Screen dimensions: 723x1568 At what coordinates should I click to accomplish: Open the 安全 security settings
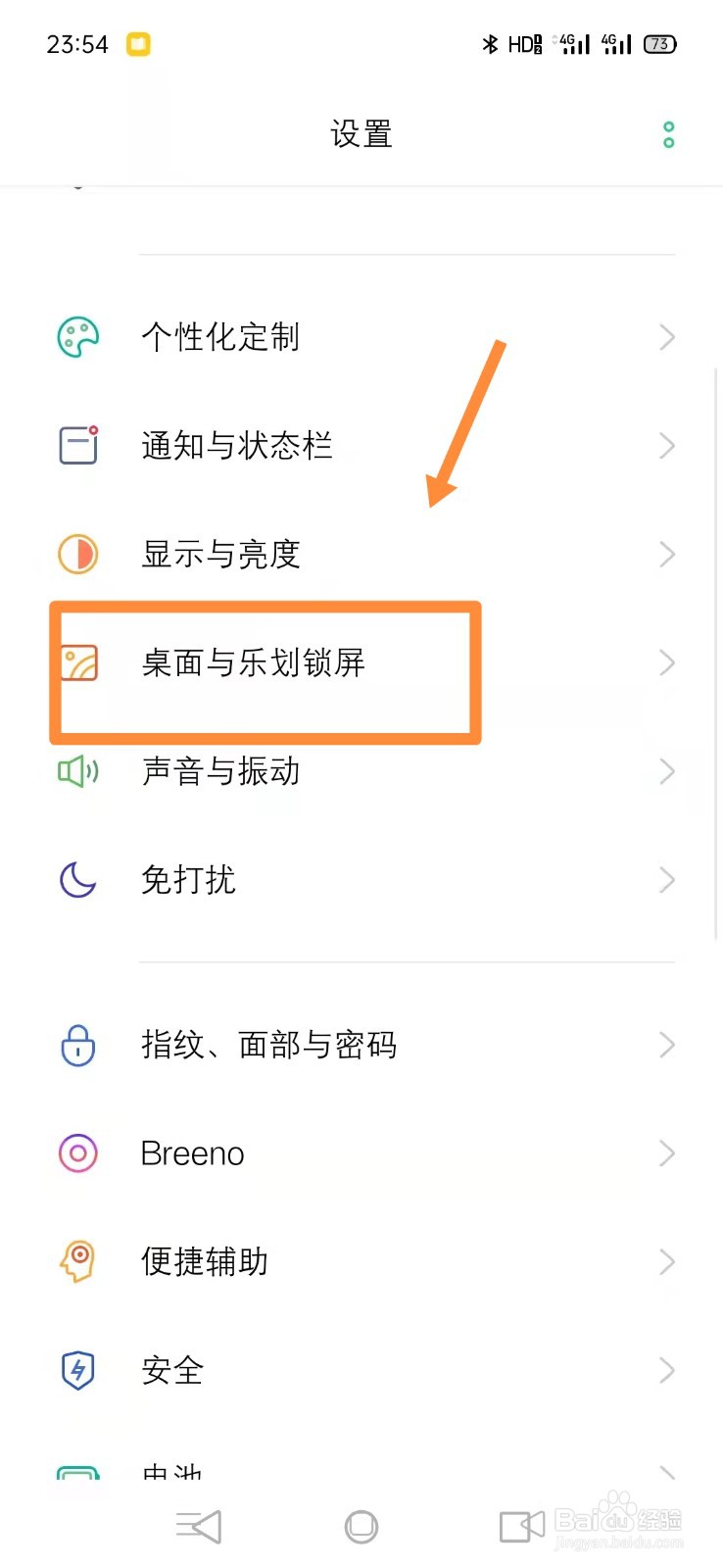362,1371
